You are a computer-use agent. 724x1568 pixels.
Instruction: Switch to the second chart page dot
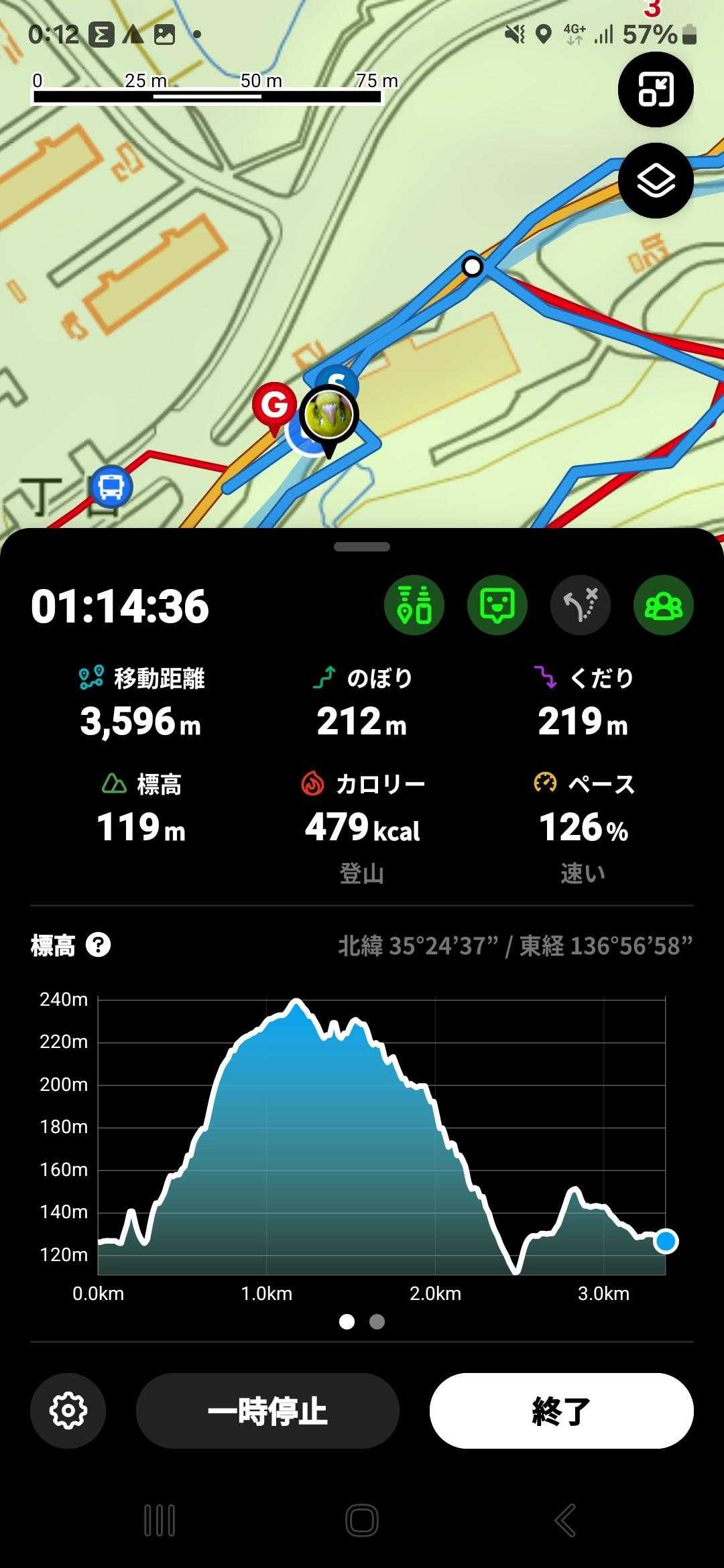(377, 1321)
